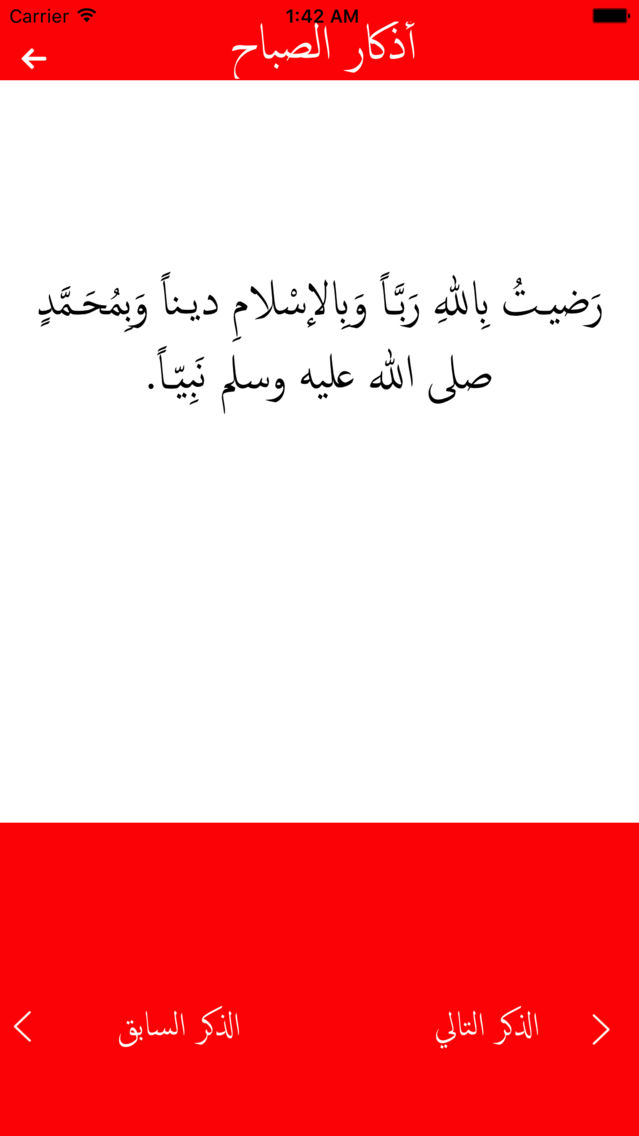This screenshot has height=1136, width=639.
Task: Tap الذكر التالي for the next dhikr
Action: (488, 1029)
